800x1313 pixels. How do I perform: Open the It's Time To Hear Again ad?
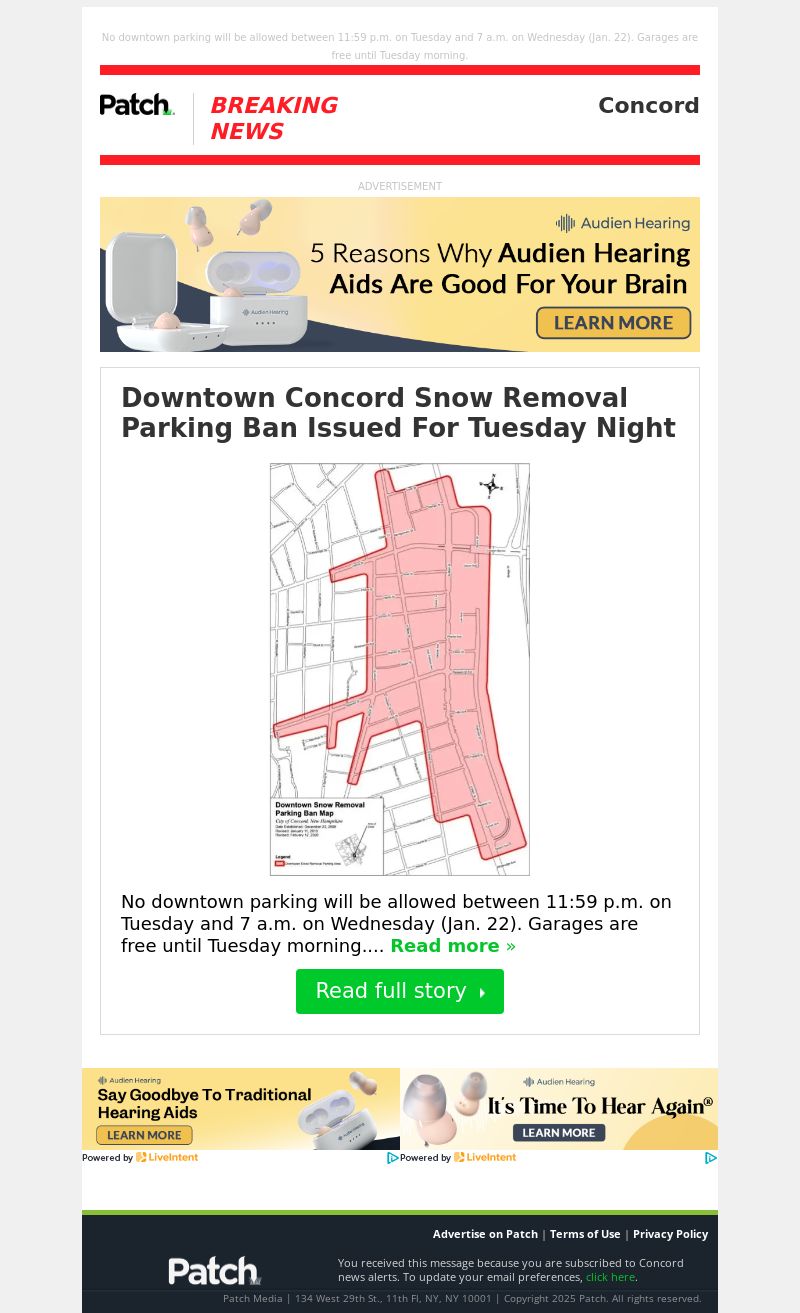[559, 1109]
